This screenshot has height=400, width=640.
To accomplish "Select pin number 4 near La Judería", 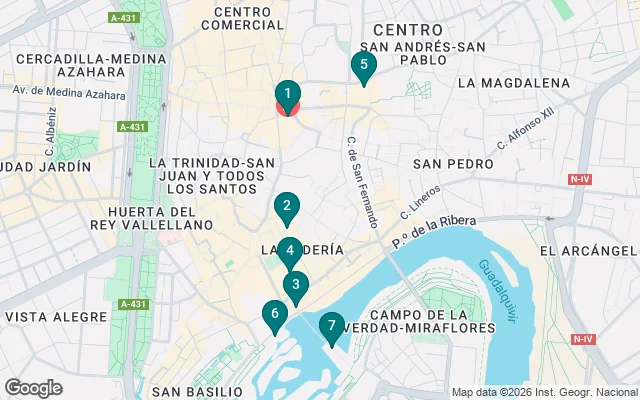I will tap(289, 251).
